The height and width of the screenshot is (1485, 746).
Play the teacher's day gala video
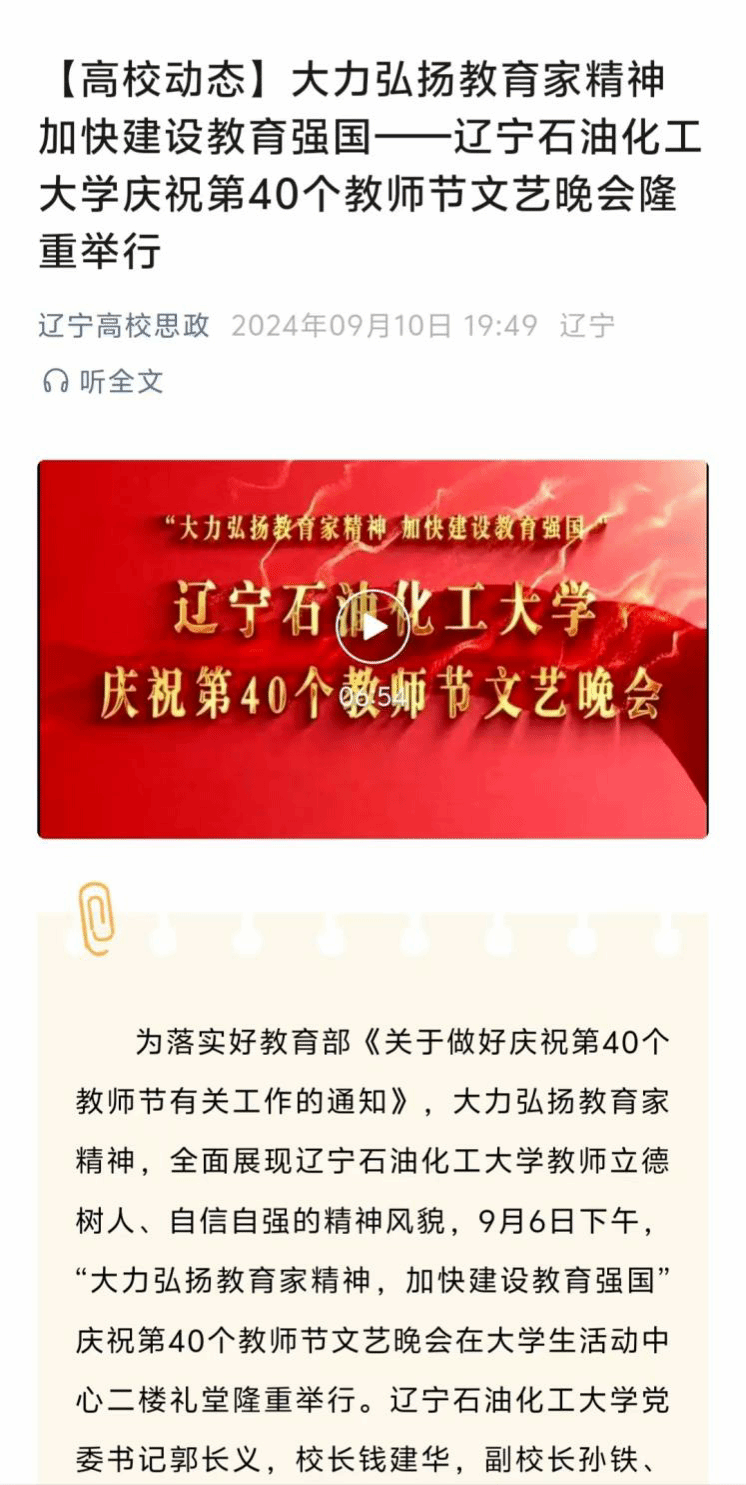[x=372, y=628]
